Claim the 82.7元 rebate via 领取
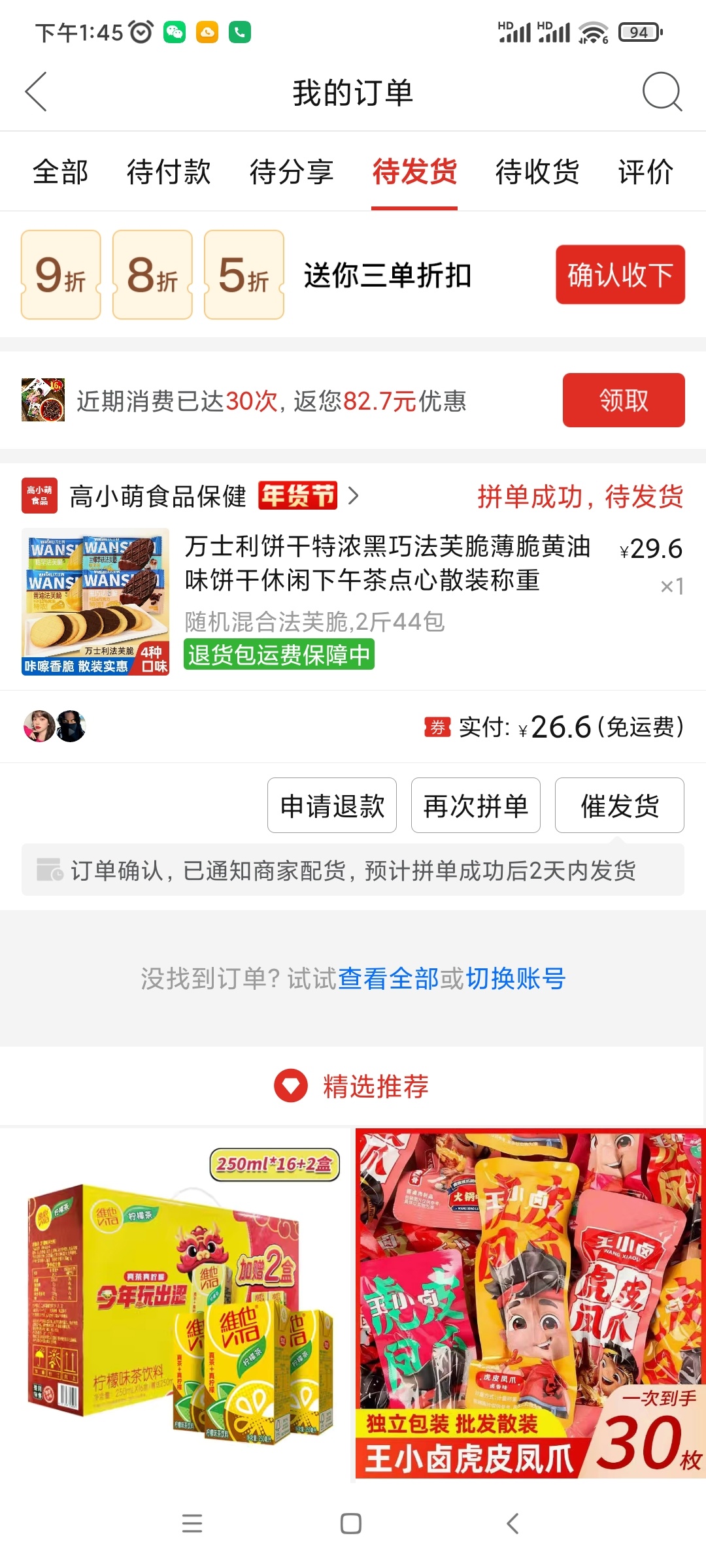 623,400
